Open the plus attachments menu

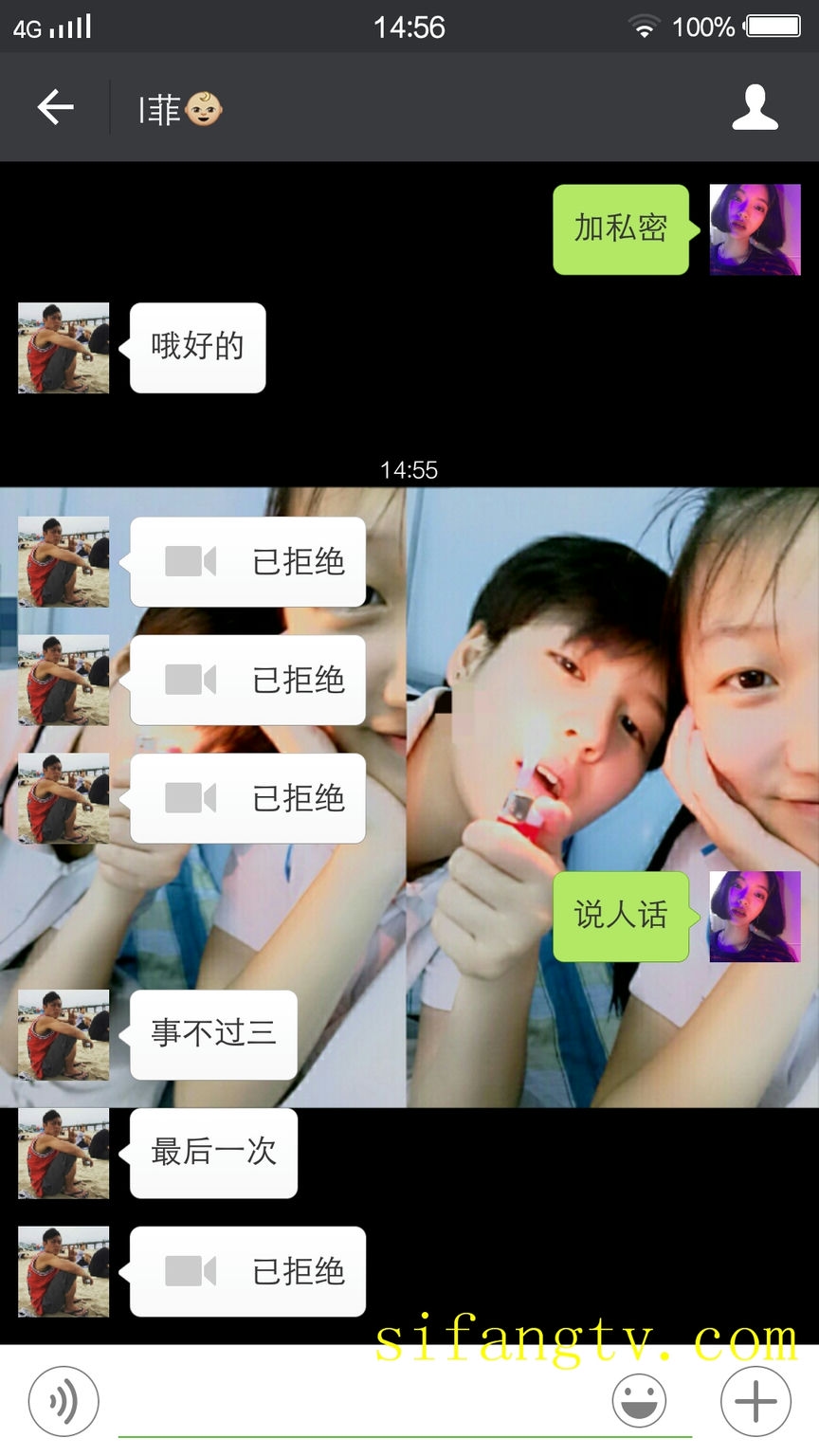coord(755,1400)
